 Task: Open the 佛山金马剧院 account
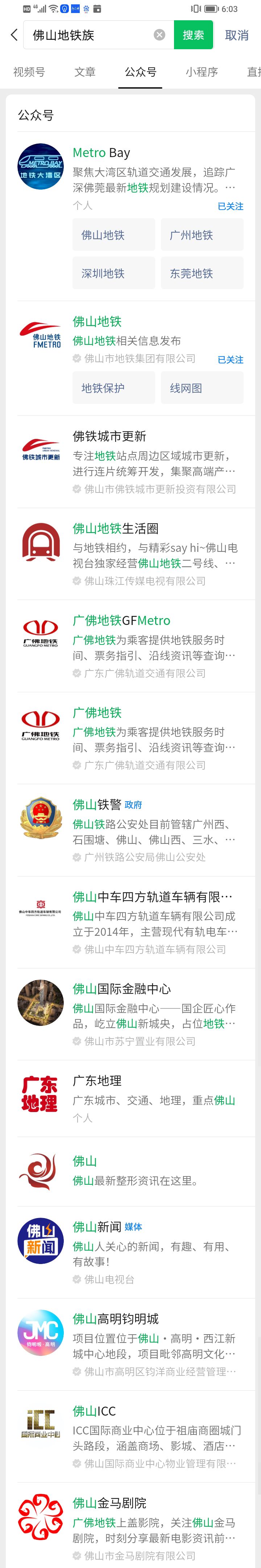coord(110,1503)
